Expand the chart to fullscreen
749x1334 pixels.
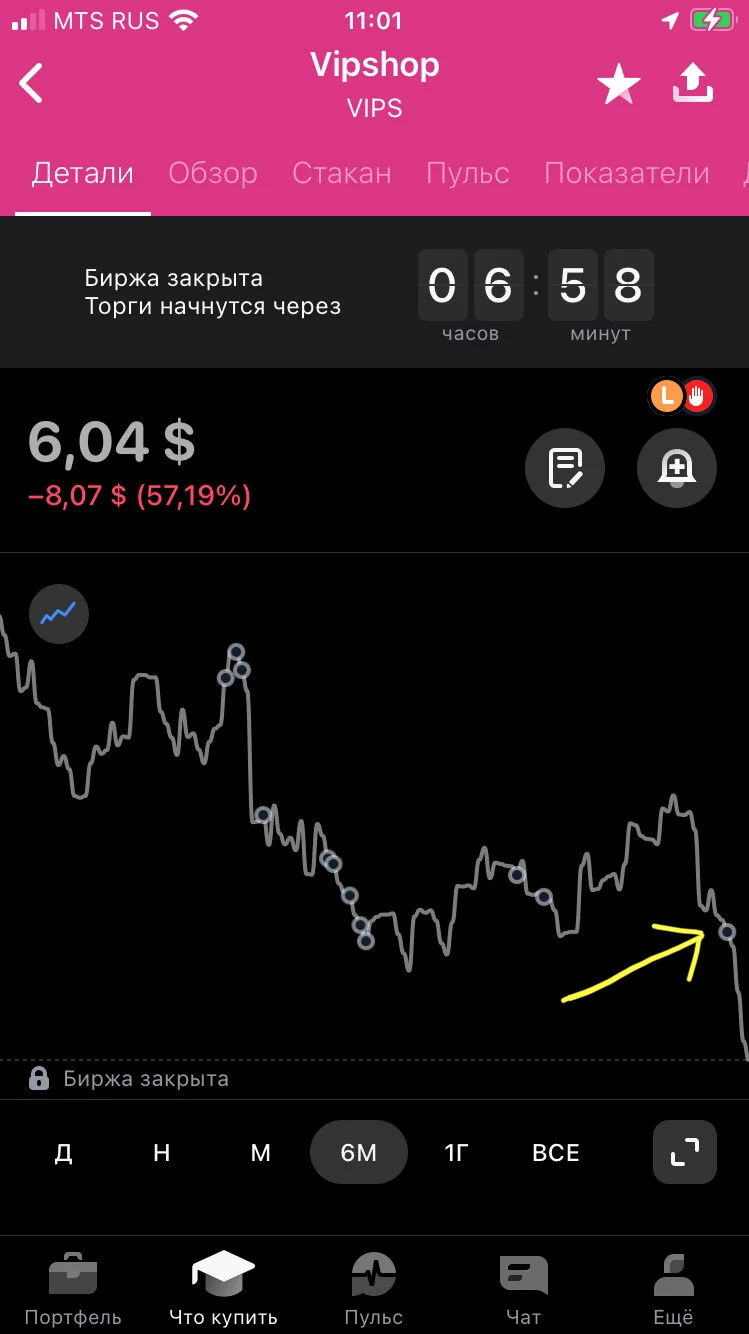coord(685,1153)
